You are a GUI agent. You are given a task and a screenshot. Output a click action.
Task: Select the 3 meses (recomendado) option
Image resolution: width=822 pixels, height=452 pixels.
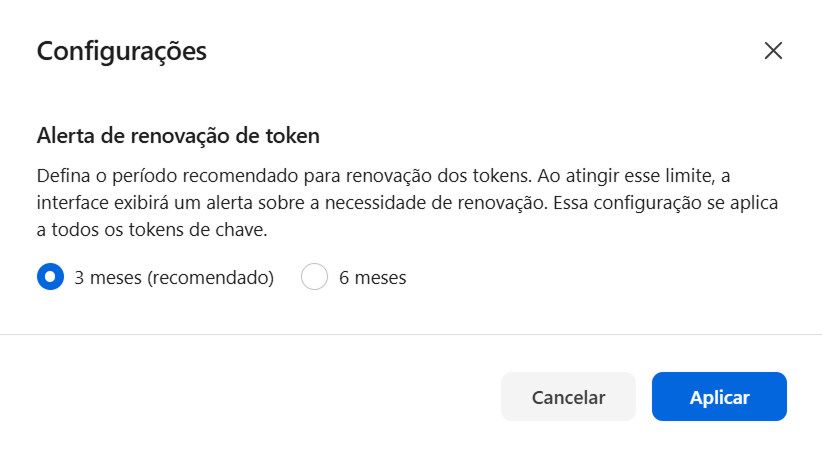tap(50, 277)
